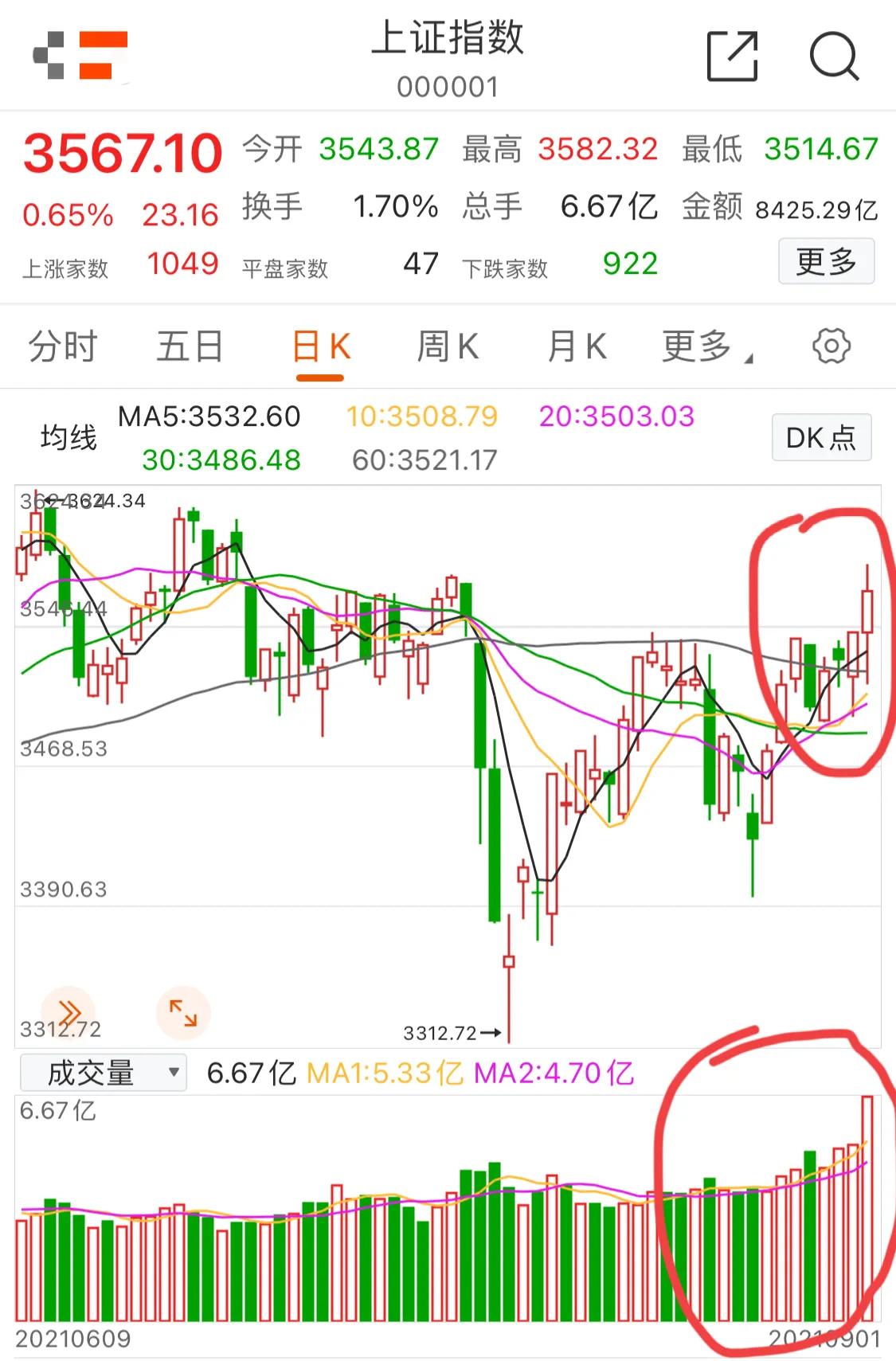Select the 五日 five-day view

pyautogui.click(x=189, y=346)
